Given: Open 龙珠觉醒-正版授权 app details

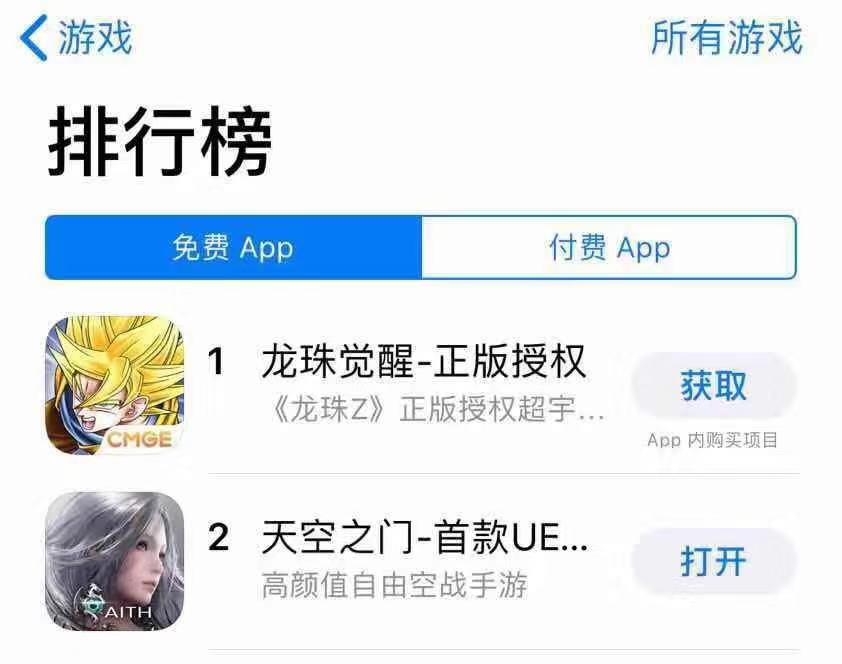Looking at the screenshot, I should point(424,361).
